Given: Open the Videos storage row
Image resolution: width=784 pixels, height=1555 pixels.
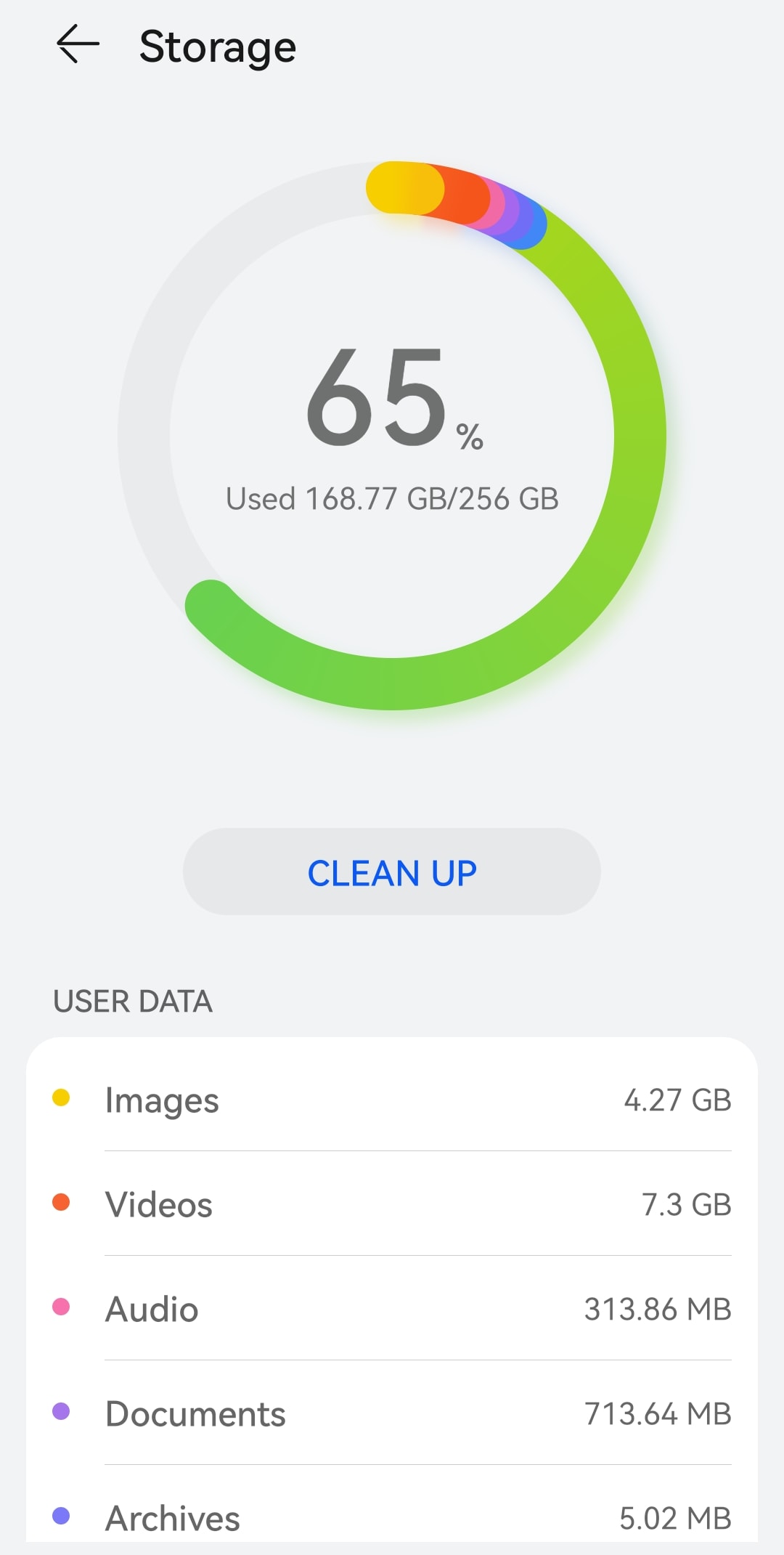Looking at the screenshot, I should tap(392, 1204).
